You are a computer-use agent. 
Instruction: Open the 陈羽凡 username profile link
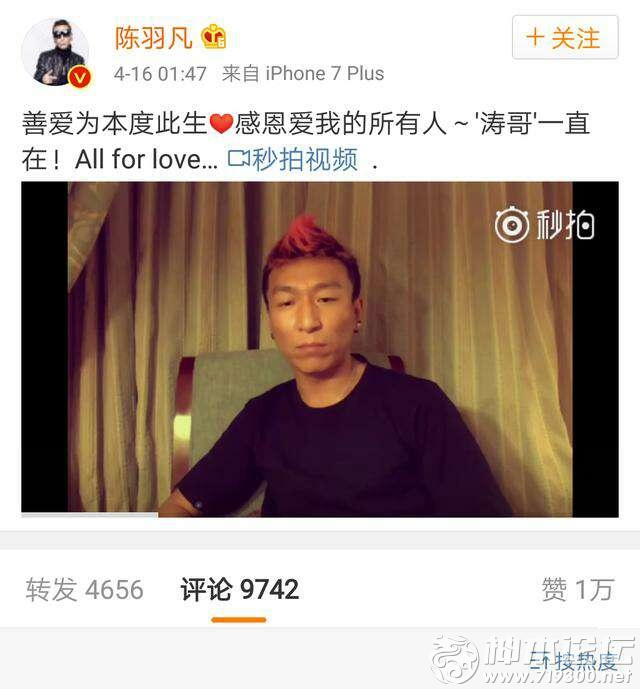(153, 38)
